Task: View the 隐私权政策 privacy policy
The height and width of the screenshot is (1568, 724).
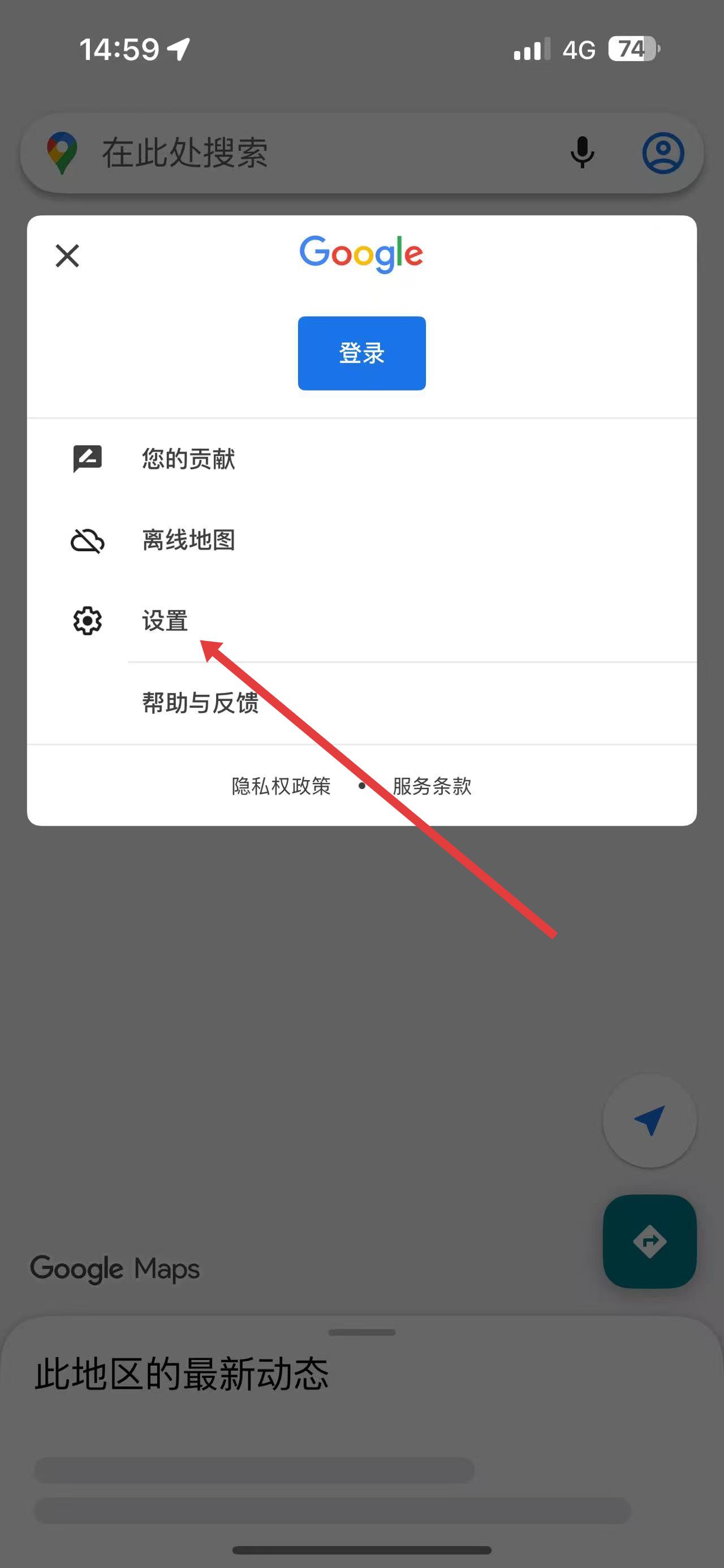Action: point(281,786)
